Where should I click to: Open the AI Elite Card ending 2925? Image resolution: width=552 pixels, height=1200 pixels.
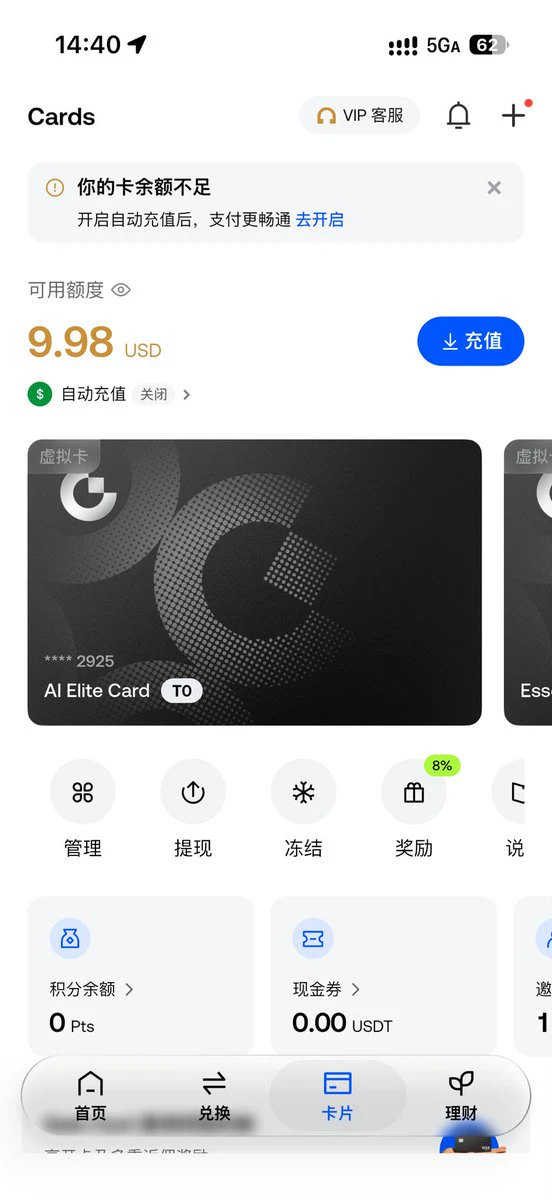(254, 582)
